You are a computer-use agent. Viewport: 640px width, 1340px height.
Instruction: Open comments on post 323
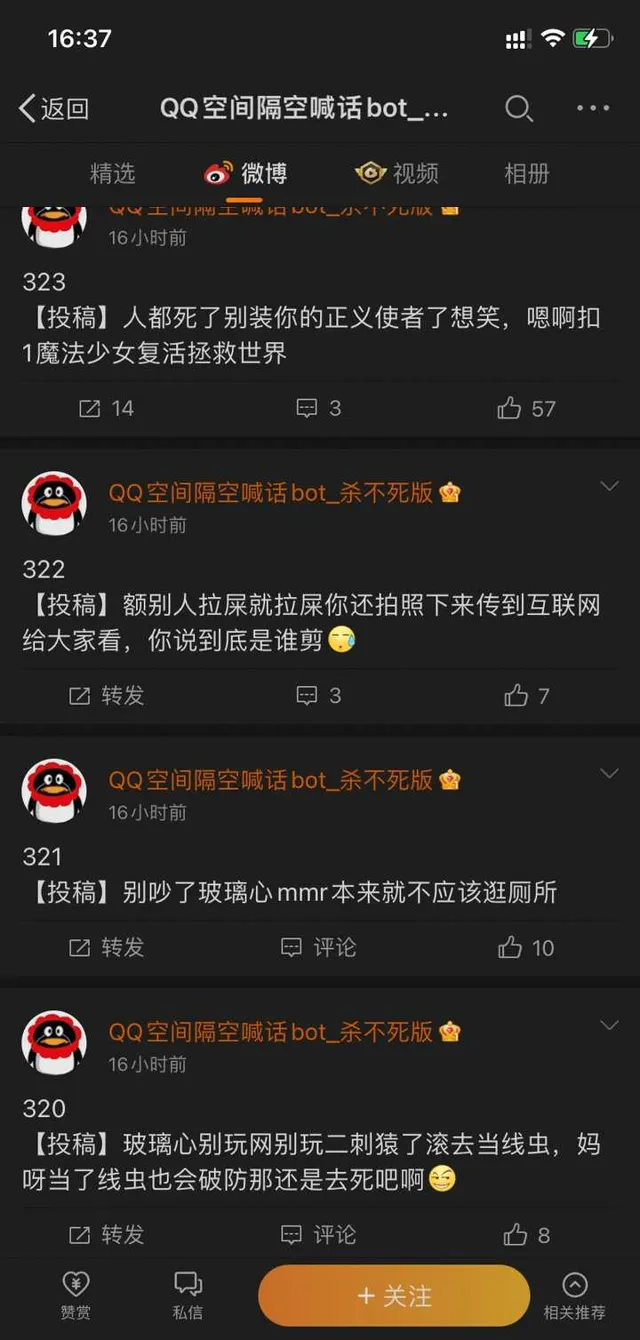pyautogui.click(x=319, y=408)
